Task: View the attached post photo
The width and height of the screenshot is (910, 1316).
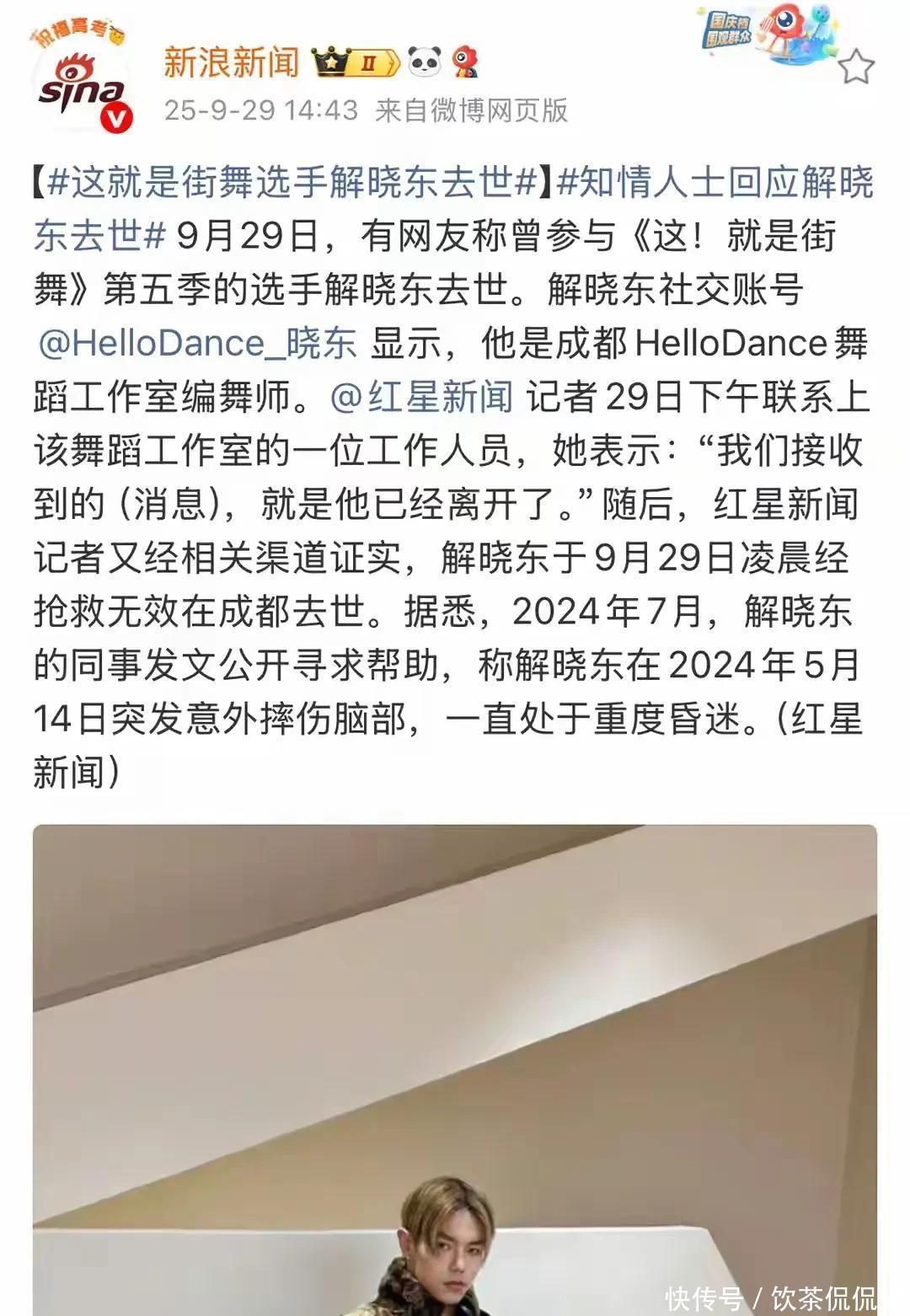Action: 455,1070
